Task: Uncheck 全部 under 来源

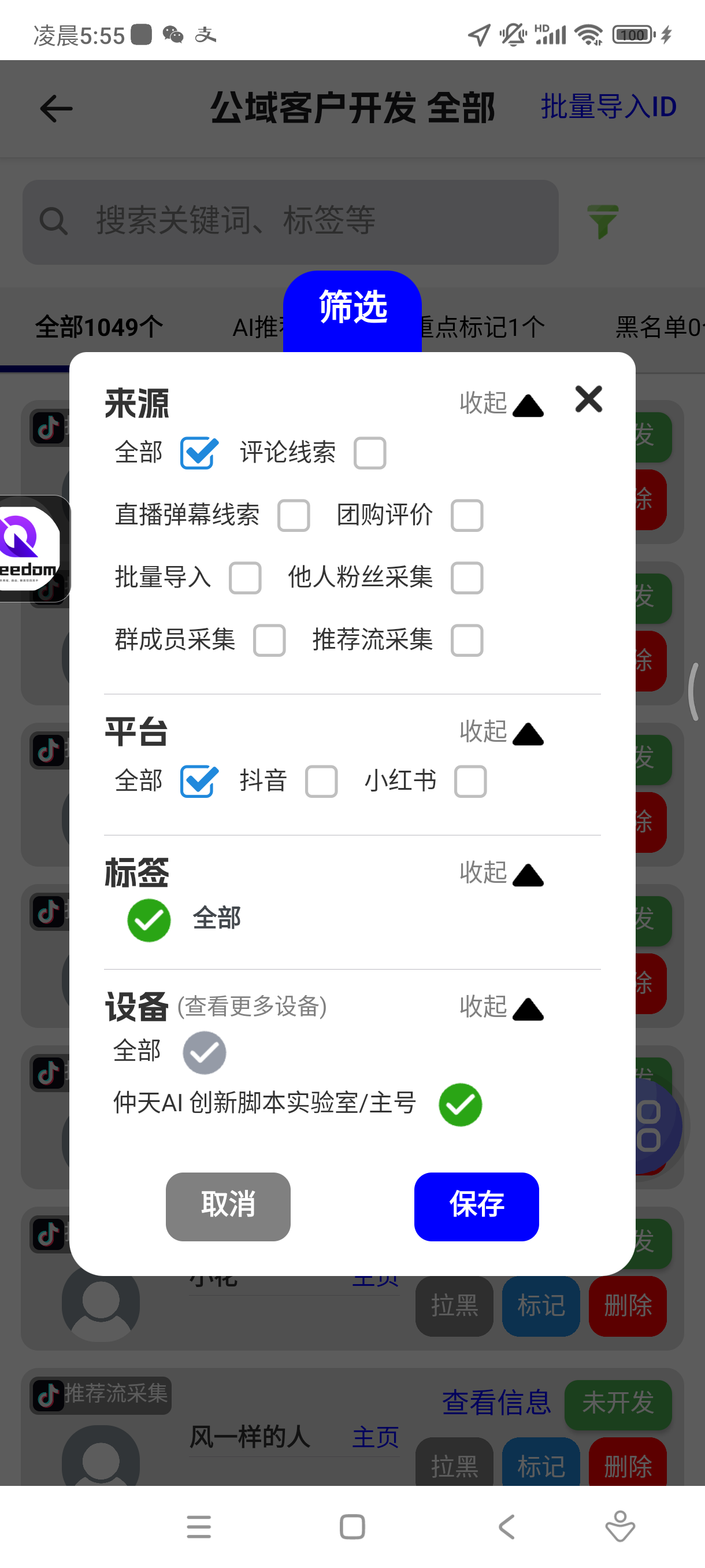Action: tap(198, 453)
